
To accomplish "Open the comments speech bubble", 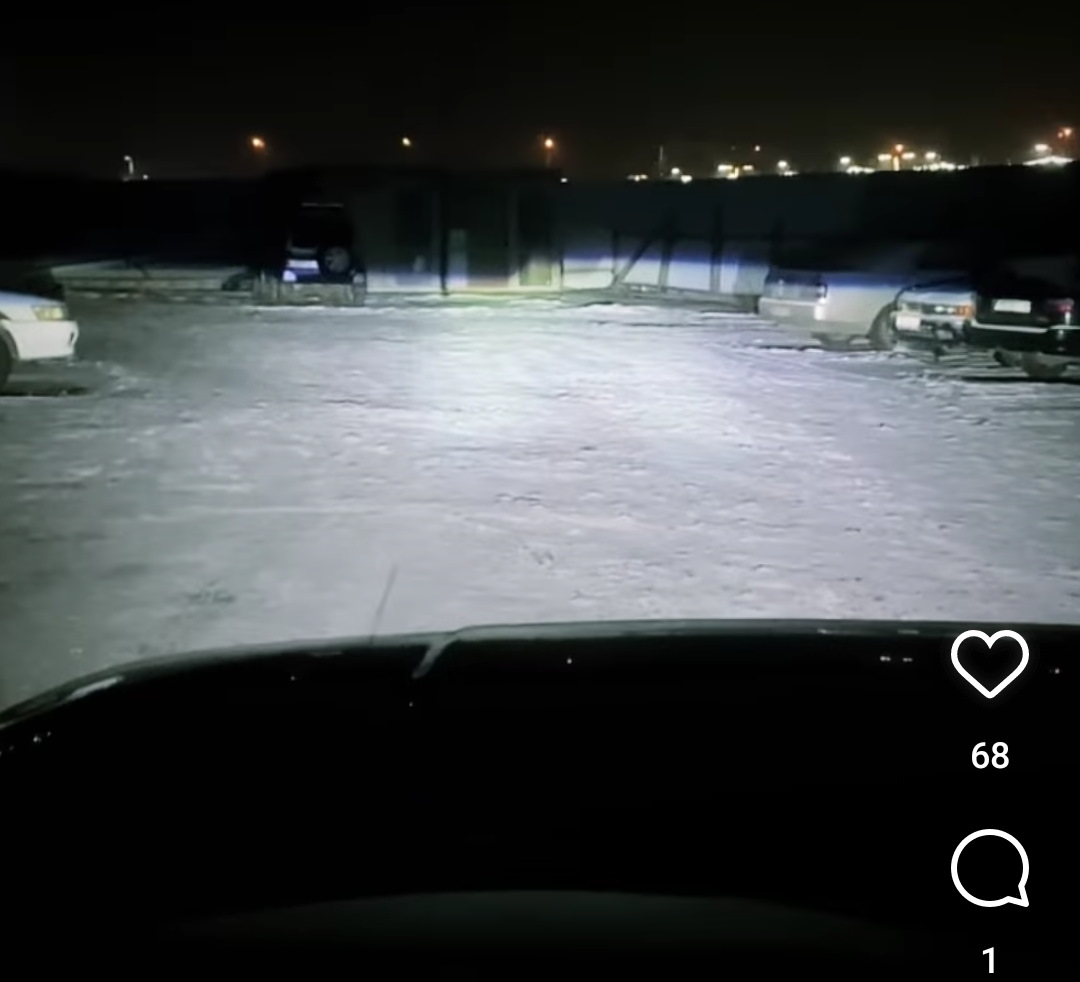I will [x=989, y=868].
